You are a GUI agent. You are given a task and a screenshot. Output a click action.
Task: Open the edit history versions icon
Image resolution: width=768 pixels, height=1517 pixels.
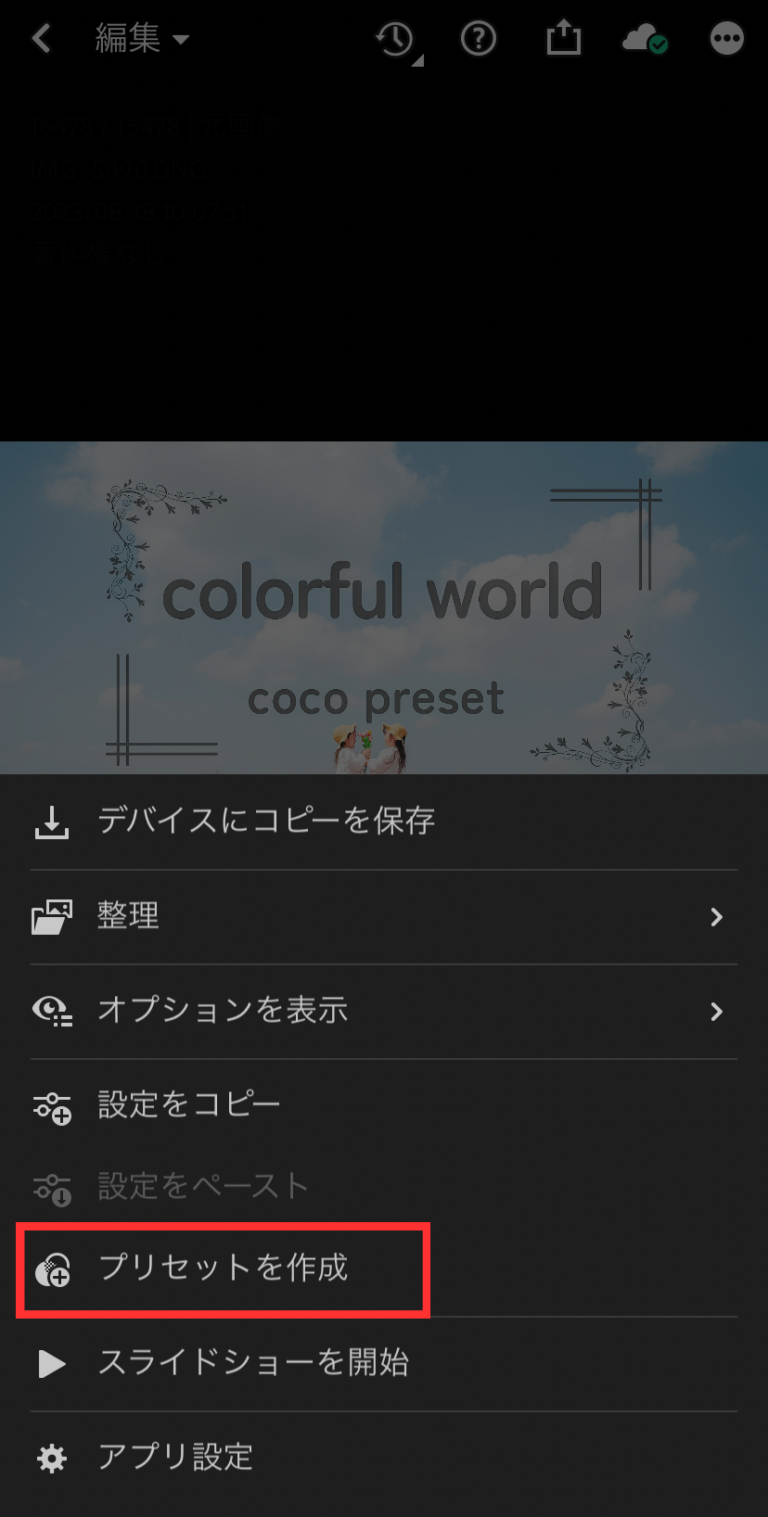click(x=397, y=40)
